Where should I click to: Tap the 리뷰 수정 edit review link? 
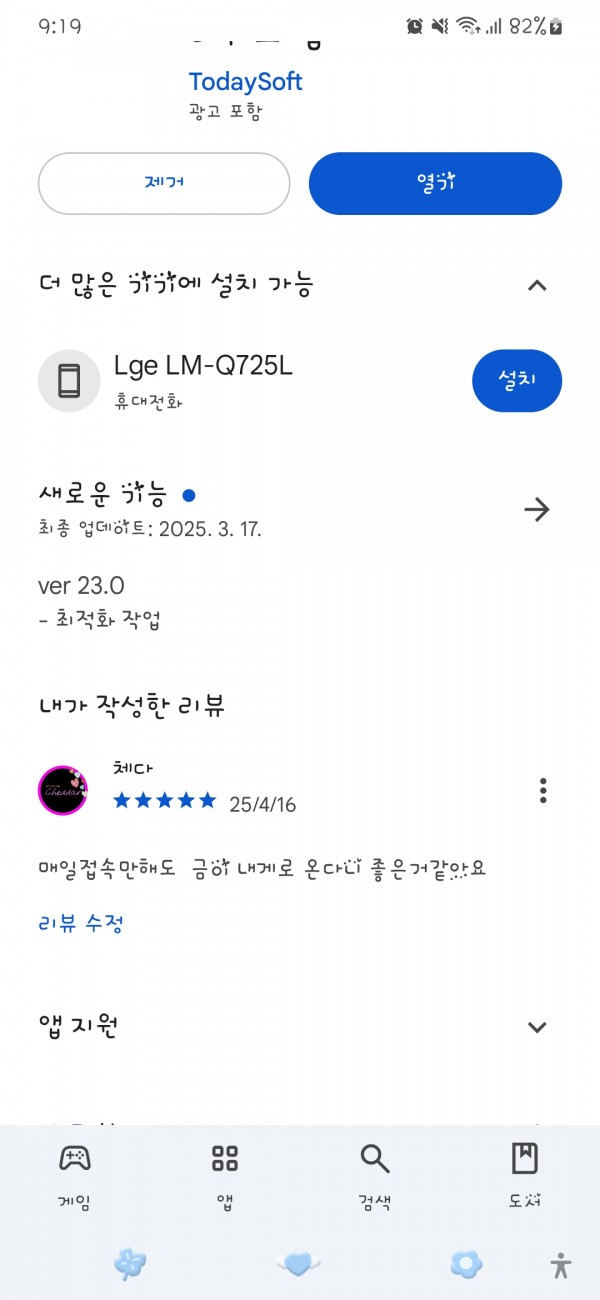(80, 923)
